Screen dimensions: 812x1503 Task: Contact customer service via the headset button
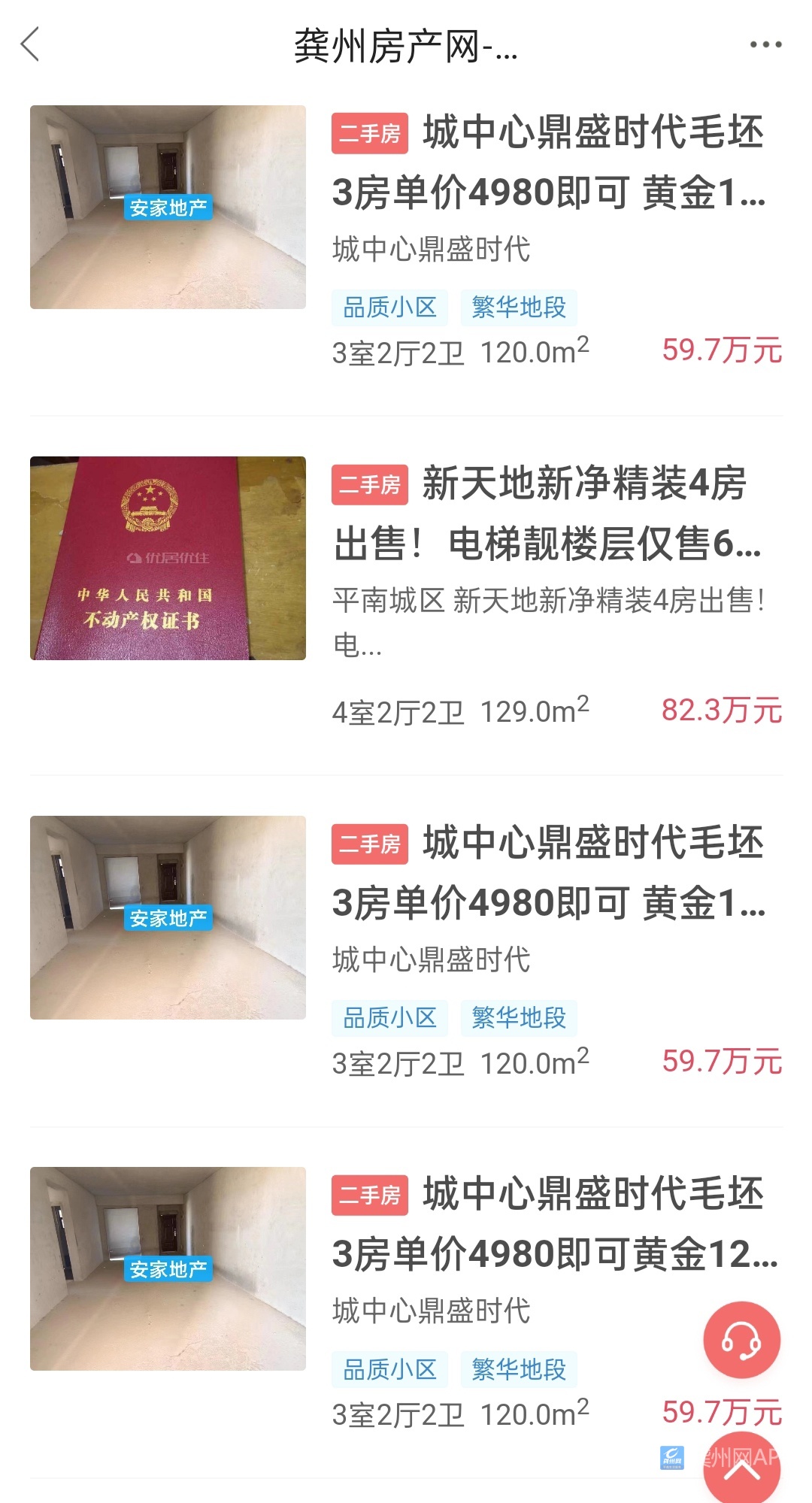(x=741, y=1340)
